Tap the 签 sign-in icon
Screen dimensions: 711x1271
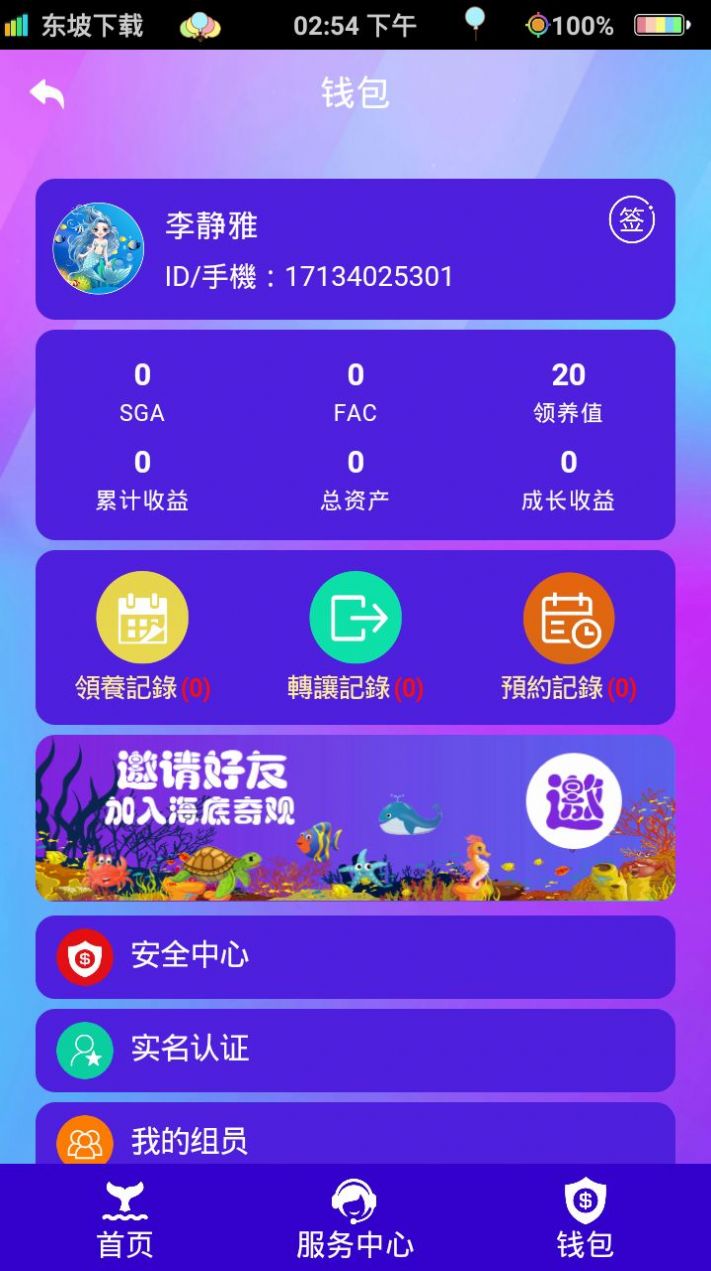631,220
